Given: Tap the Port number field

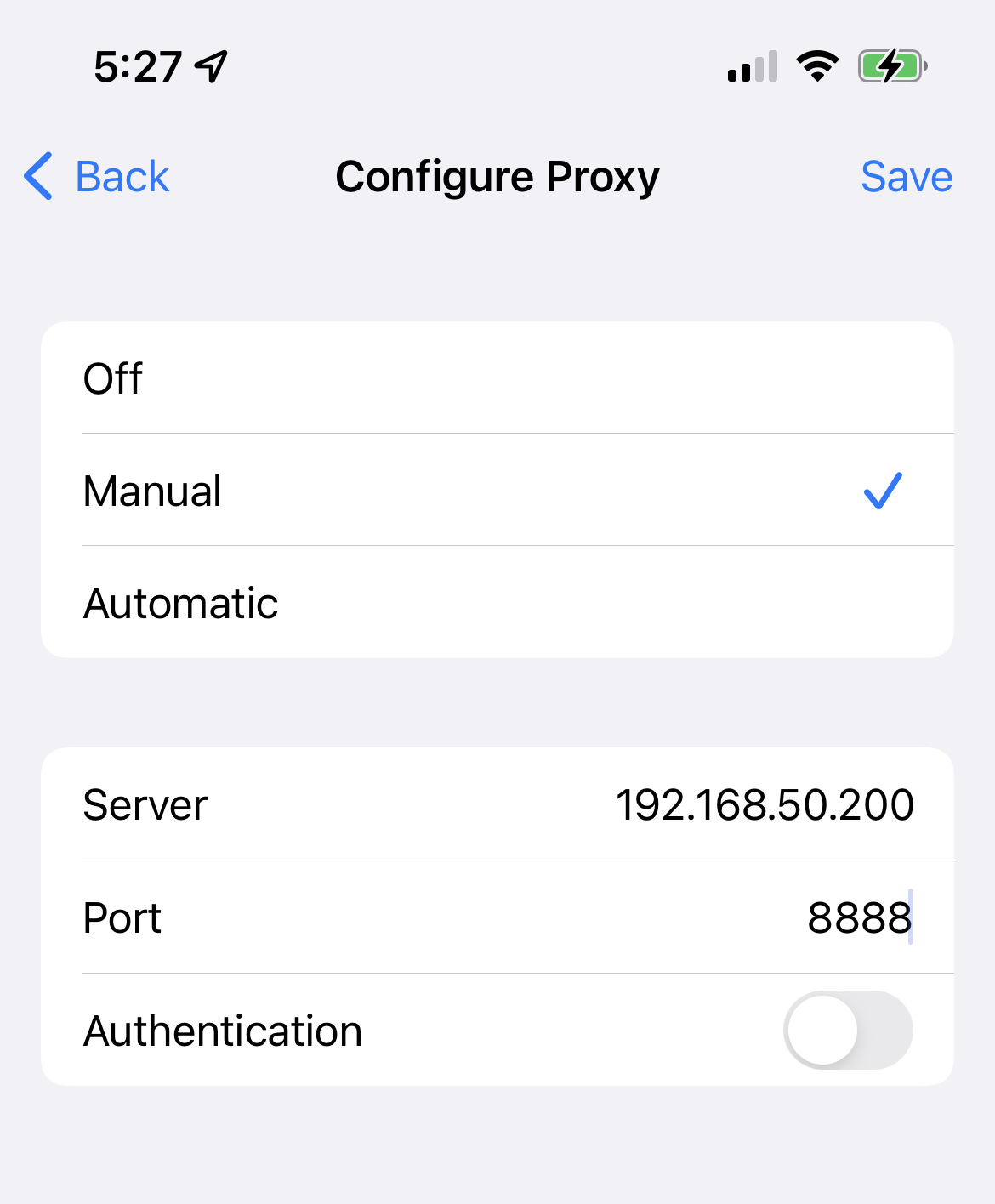Looking at the screenshot, I should pyautogui.click(x=857, y=918).
